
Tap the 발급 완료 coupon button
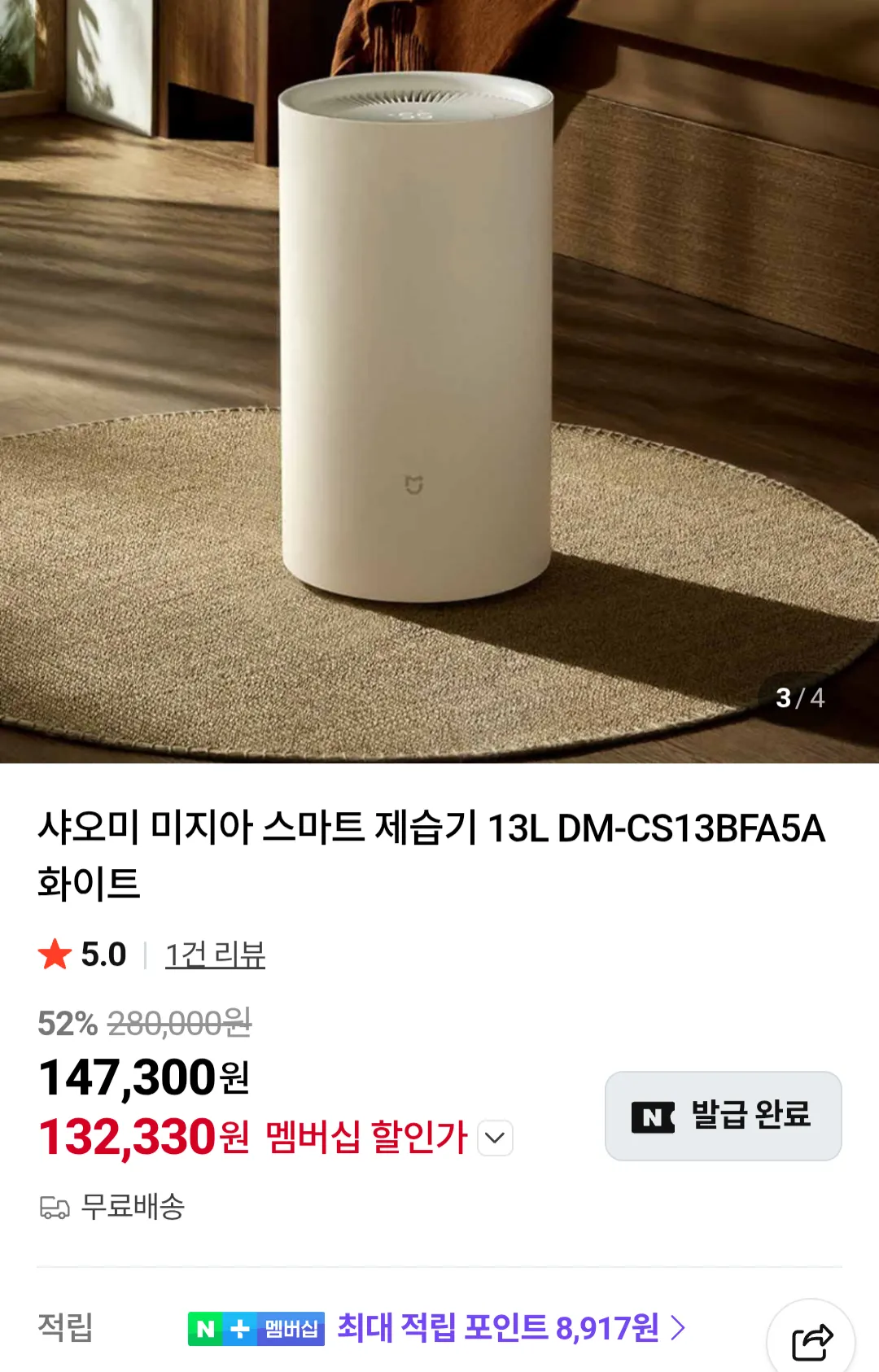723,1116
